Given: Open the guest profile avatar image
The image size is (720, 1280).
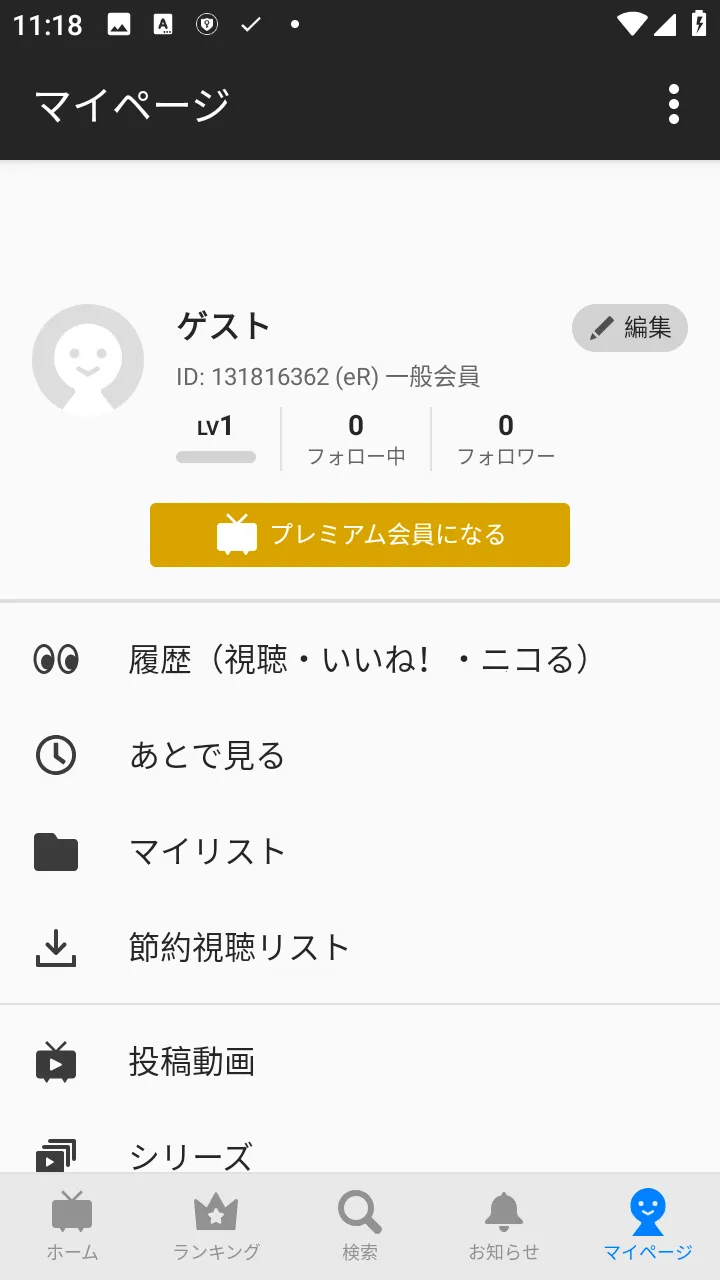Looking at the screenshot, I should 88,360.
